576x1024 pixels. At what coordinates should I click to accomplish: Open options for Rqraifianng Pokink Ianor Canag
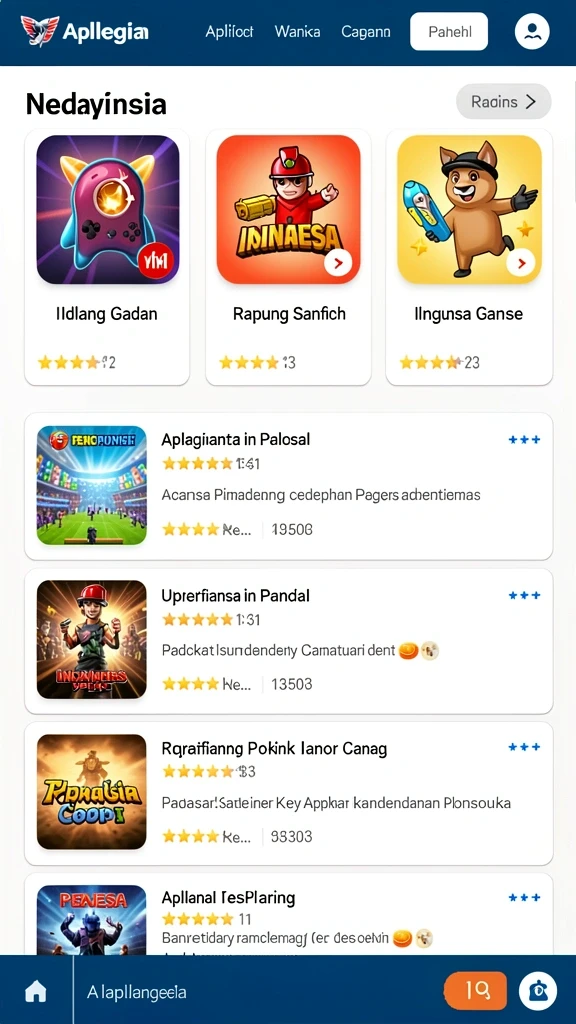pos(524,747)
